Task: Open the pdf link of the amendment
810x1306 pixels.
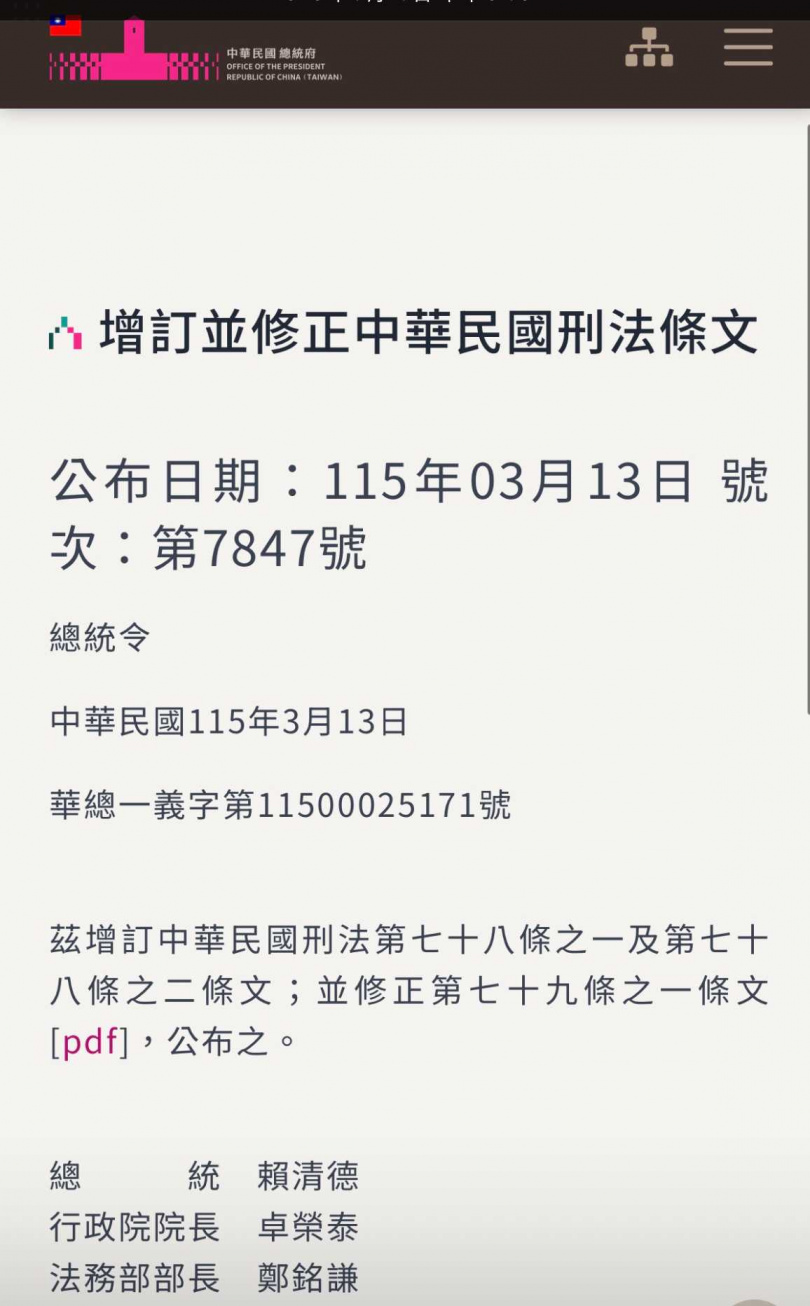Action: pyautogui.click(x=91, y=1042)
